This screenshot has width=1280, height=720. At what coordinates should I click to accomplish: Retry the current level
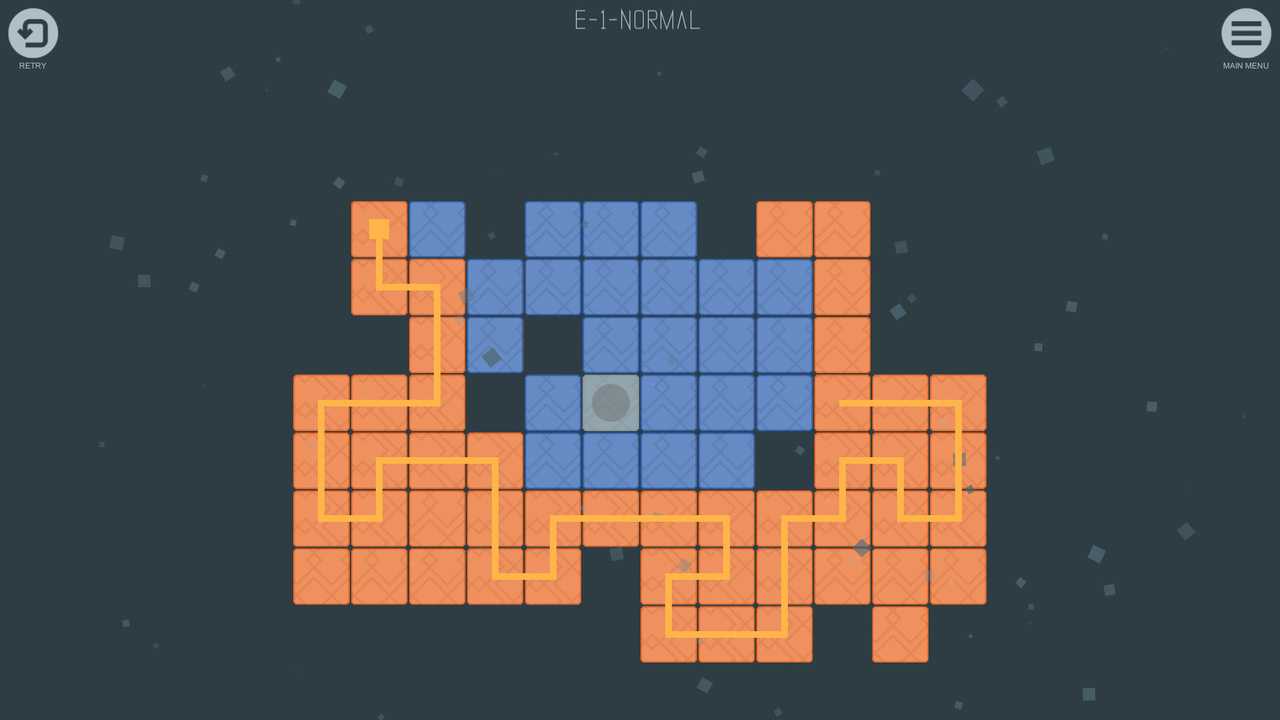[33, 34]
